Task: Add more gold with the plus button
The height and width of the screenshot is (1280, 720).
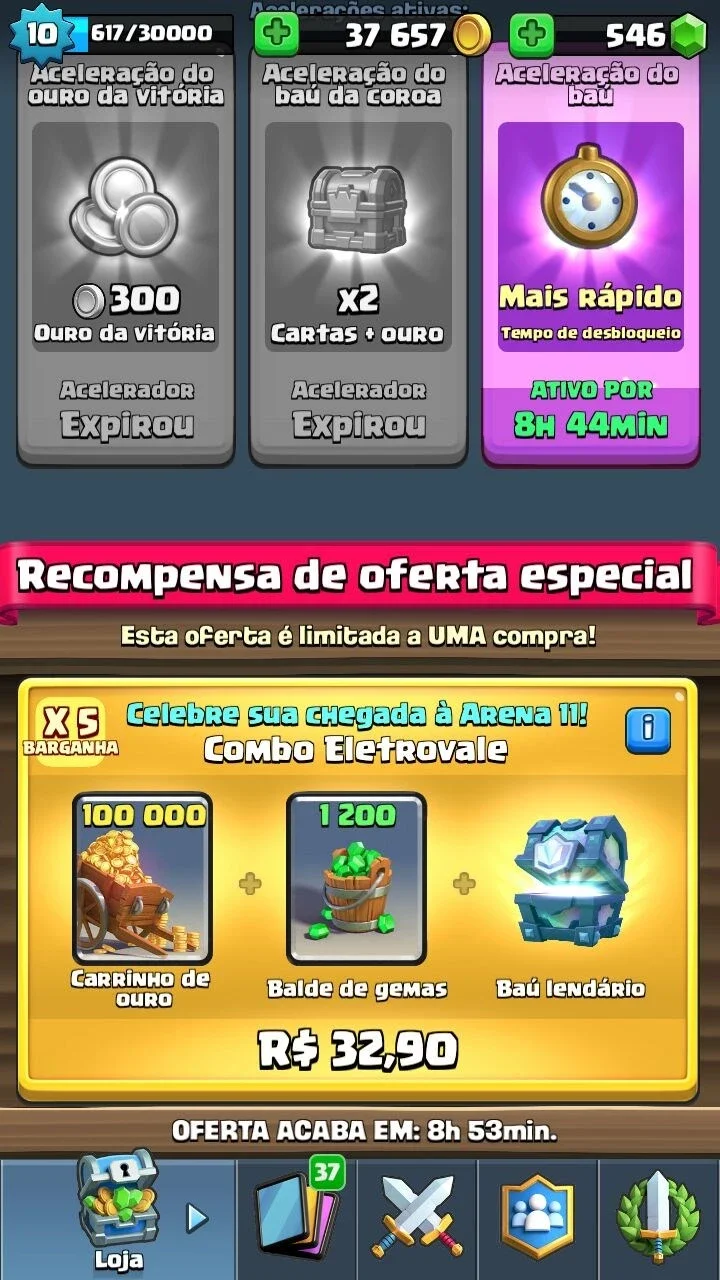Action: [277, 35]
